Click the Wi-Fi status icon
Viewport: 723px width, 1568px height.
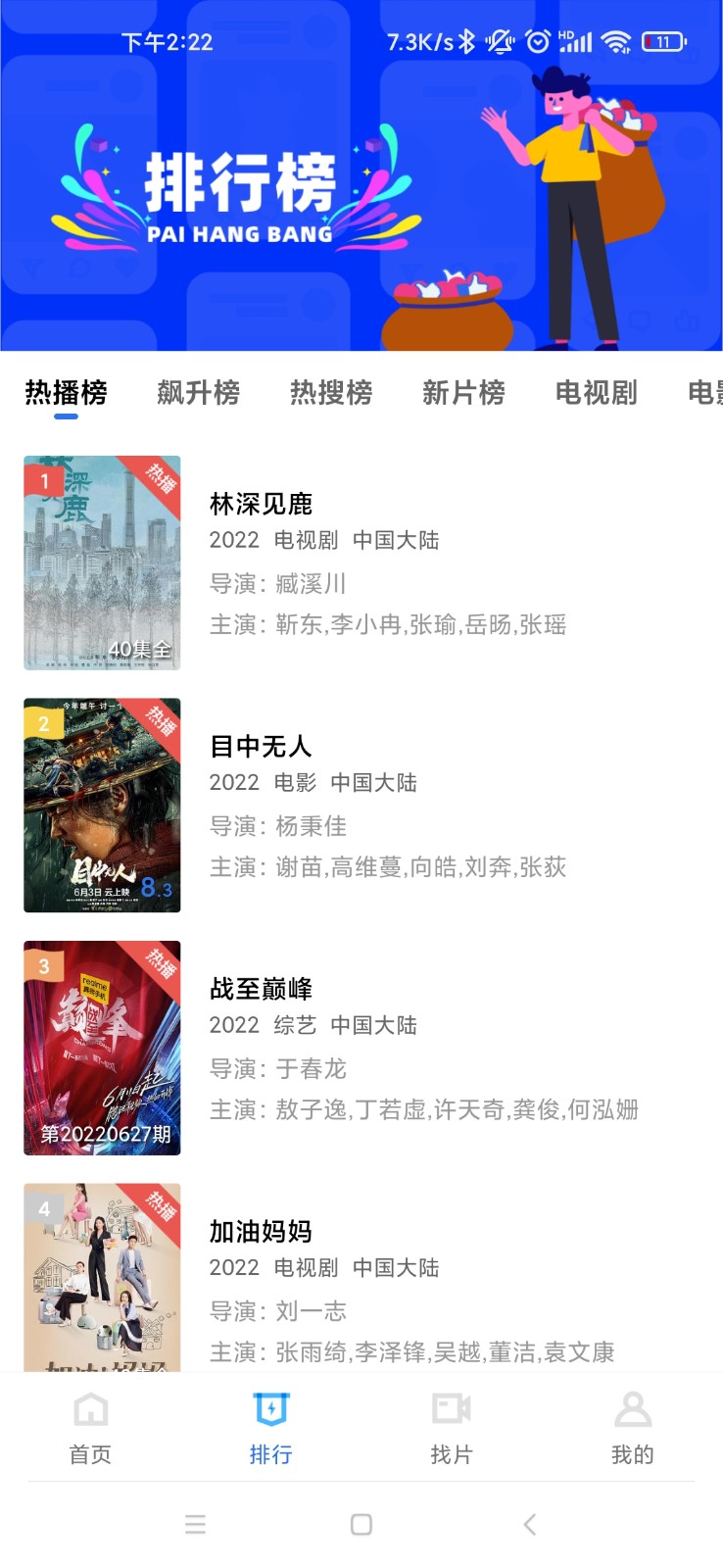615,42
